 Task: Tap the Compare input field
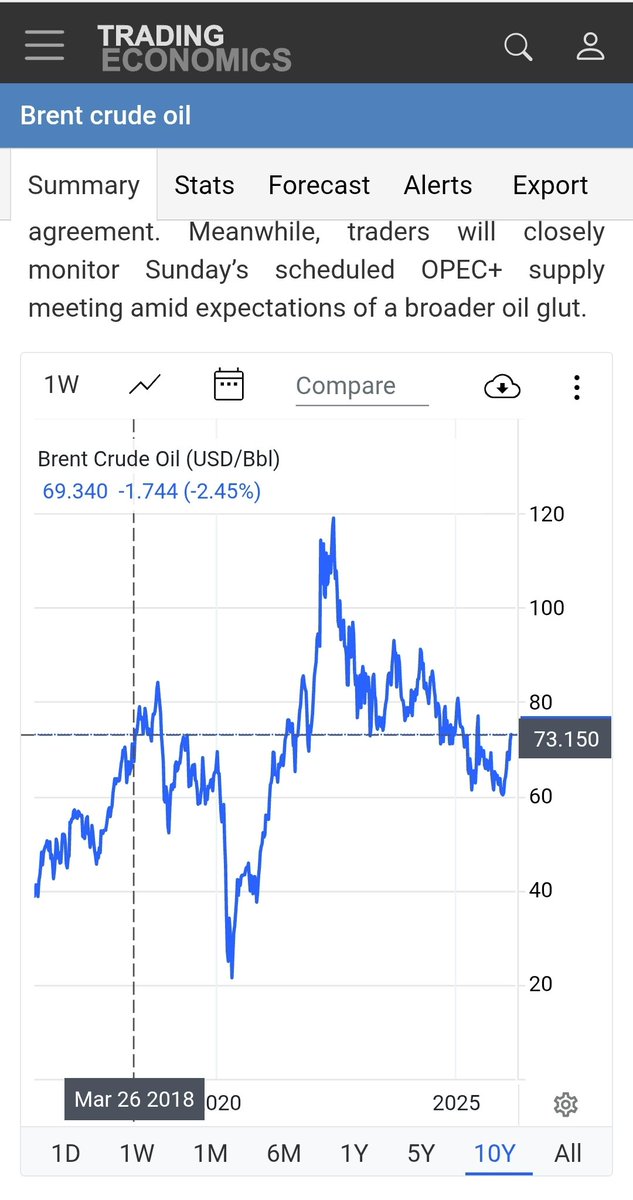click(x=361, y=386)
